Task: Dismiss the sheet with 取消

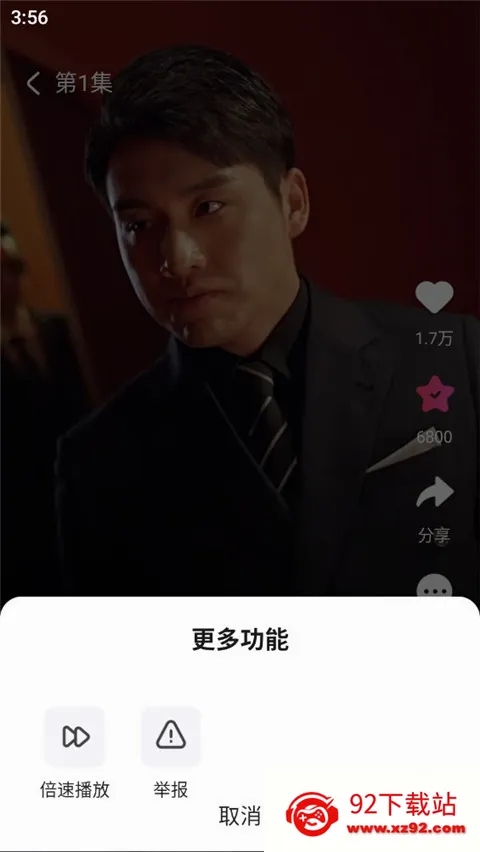Action: pyautogui.click(x=240, y=816)
